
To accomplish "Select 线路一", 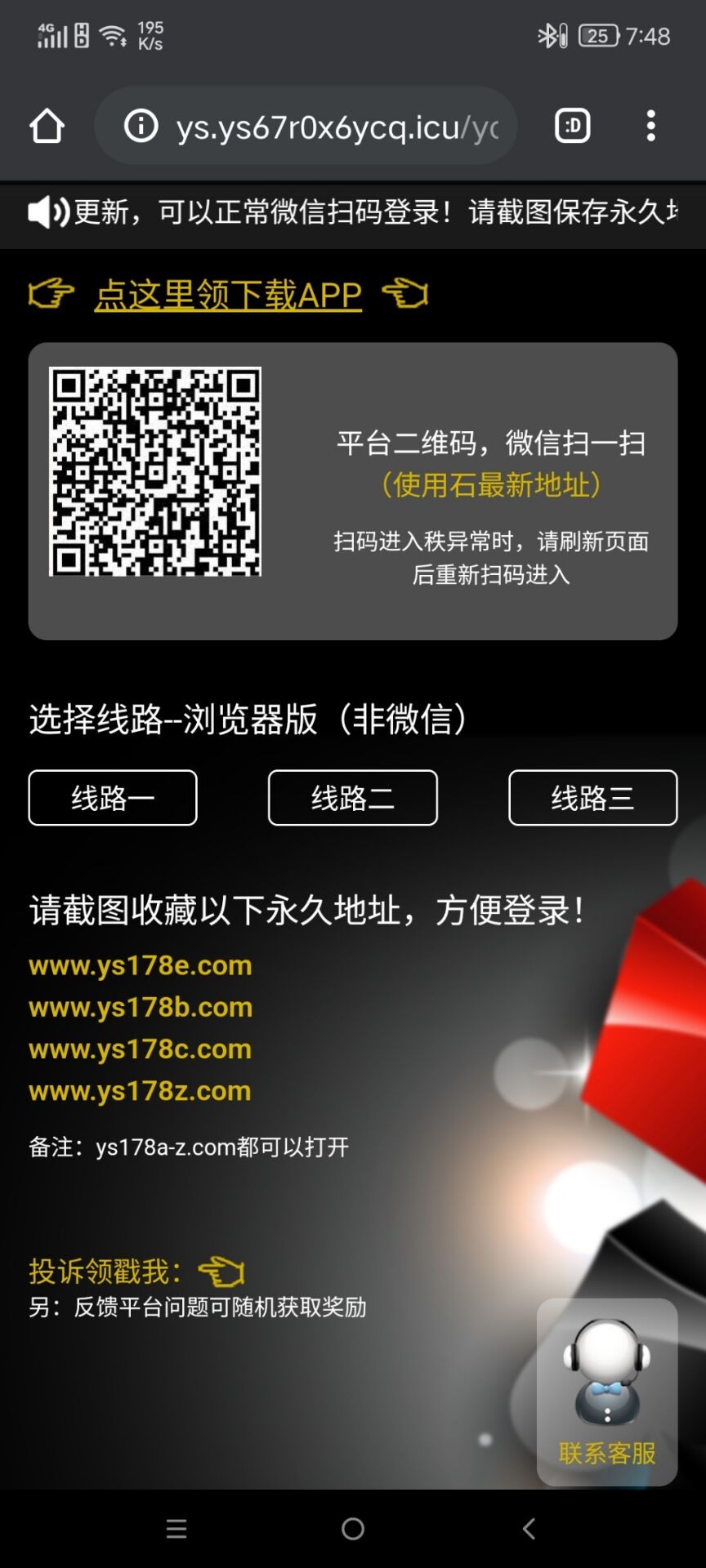I will tap(113, 798).
